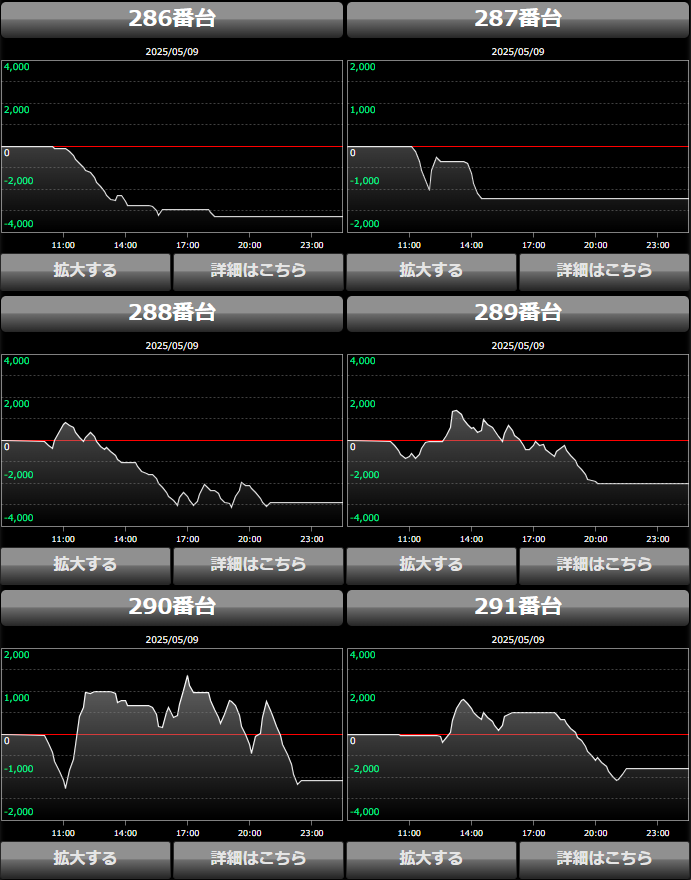Choose the 289番台 header bar
Image resolution: width=691 pixels, height=880 pixels.
[x=518, y=313]
